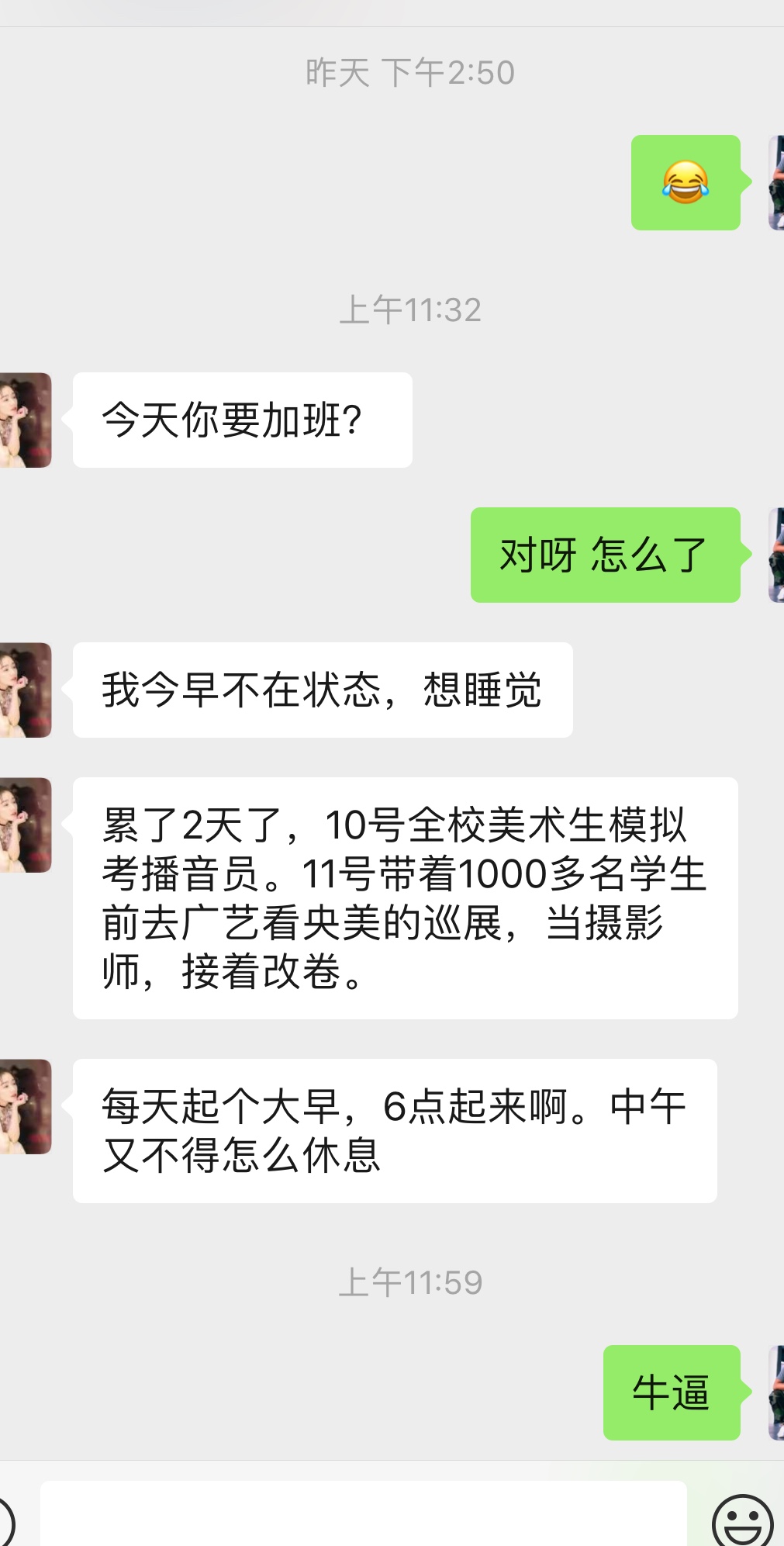
Task: Open avatar beside 今天你要加班? message
Action: click(26, 420)
